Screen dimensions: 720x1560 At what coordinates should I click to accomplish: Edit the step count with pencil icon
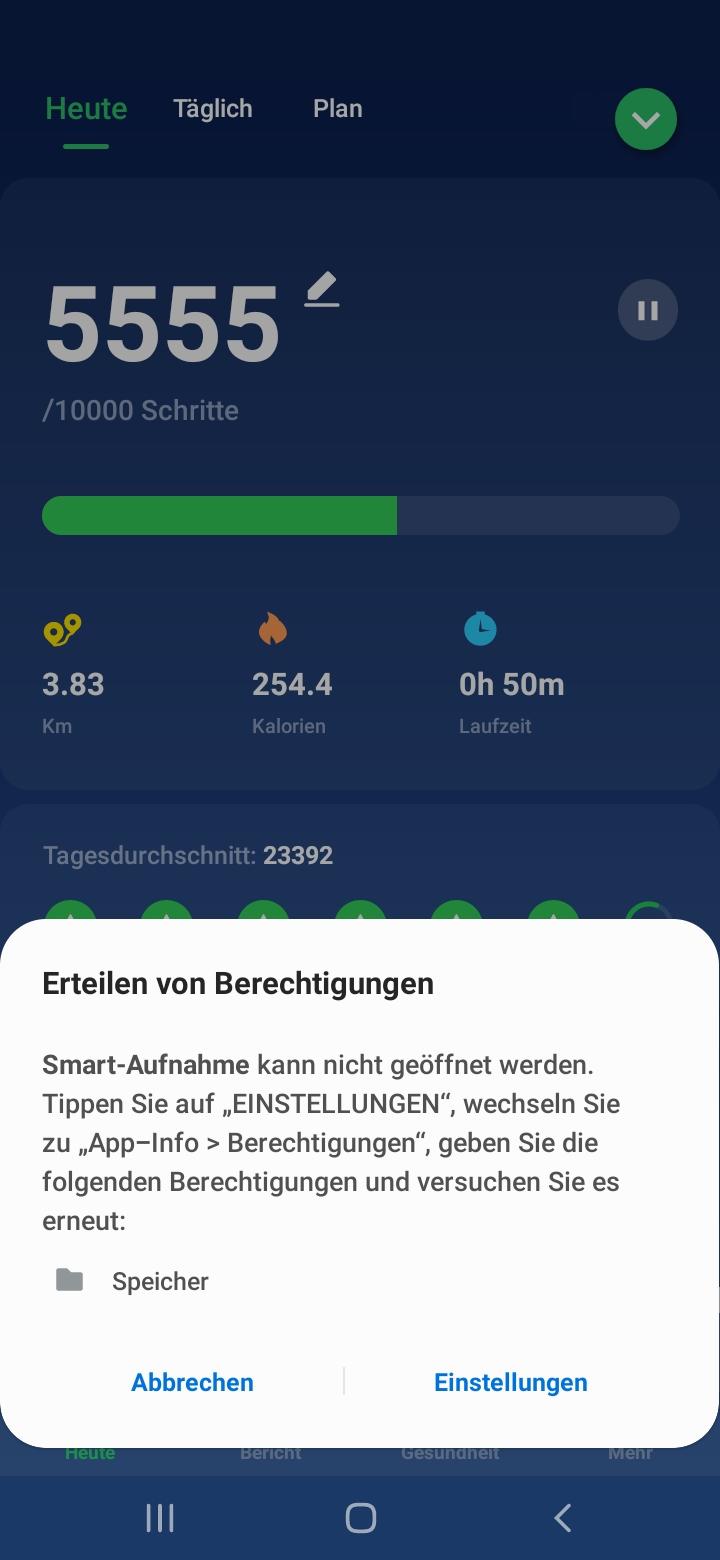click(322, 290)
